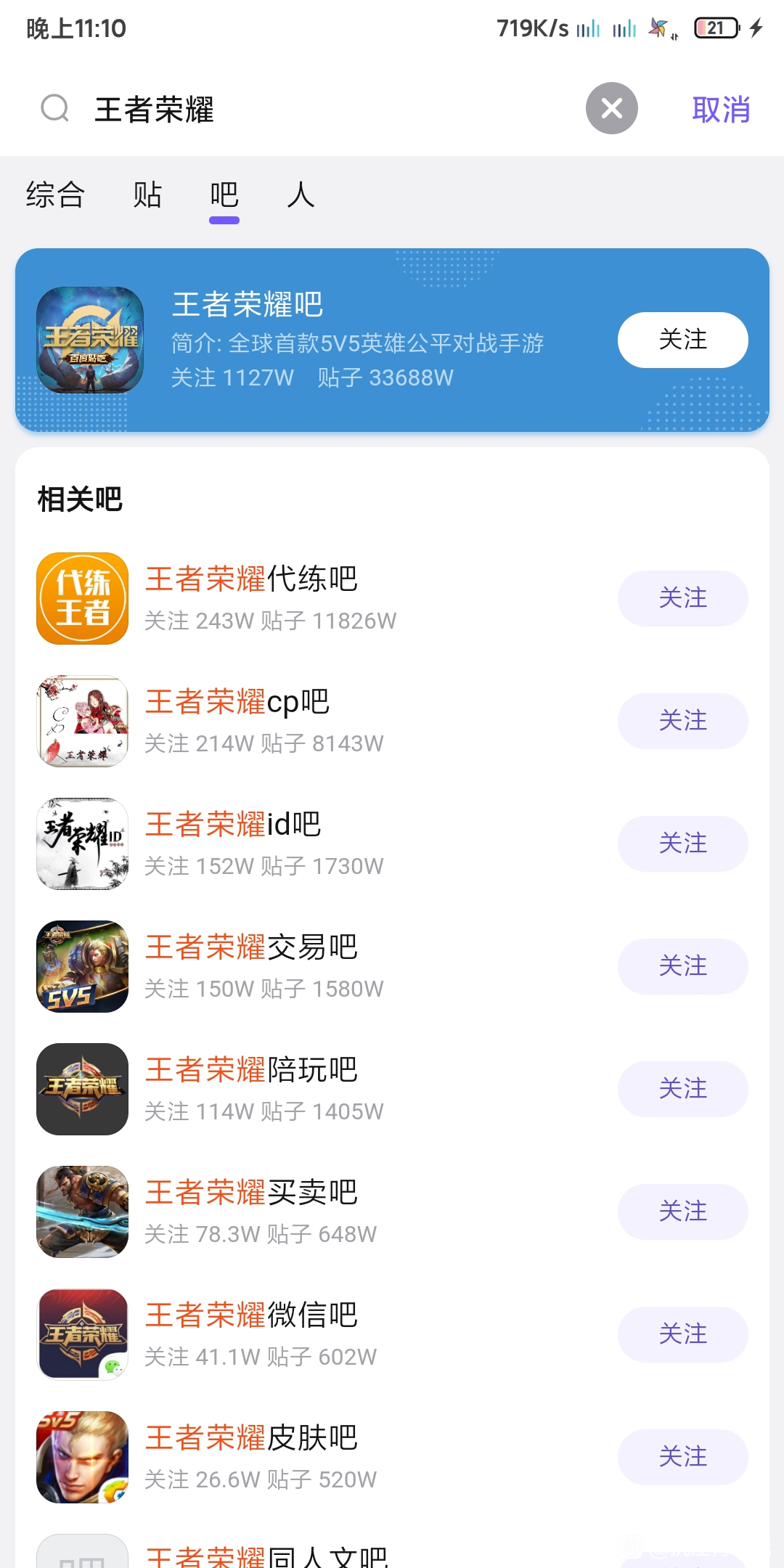This screenshot has width=784, height=1568.
Task: Switch to the 综合 tab
Action: coord(55,195)
